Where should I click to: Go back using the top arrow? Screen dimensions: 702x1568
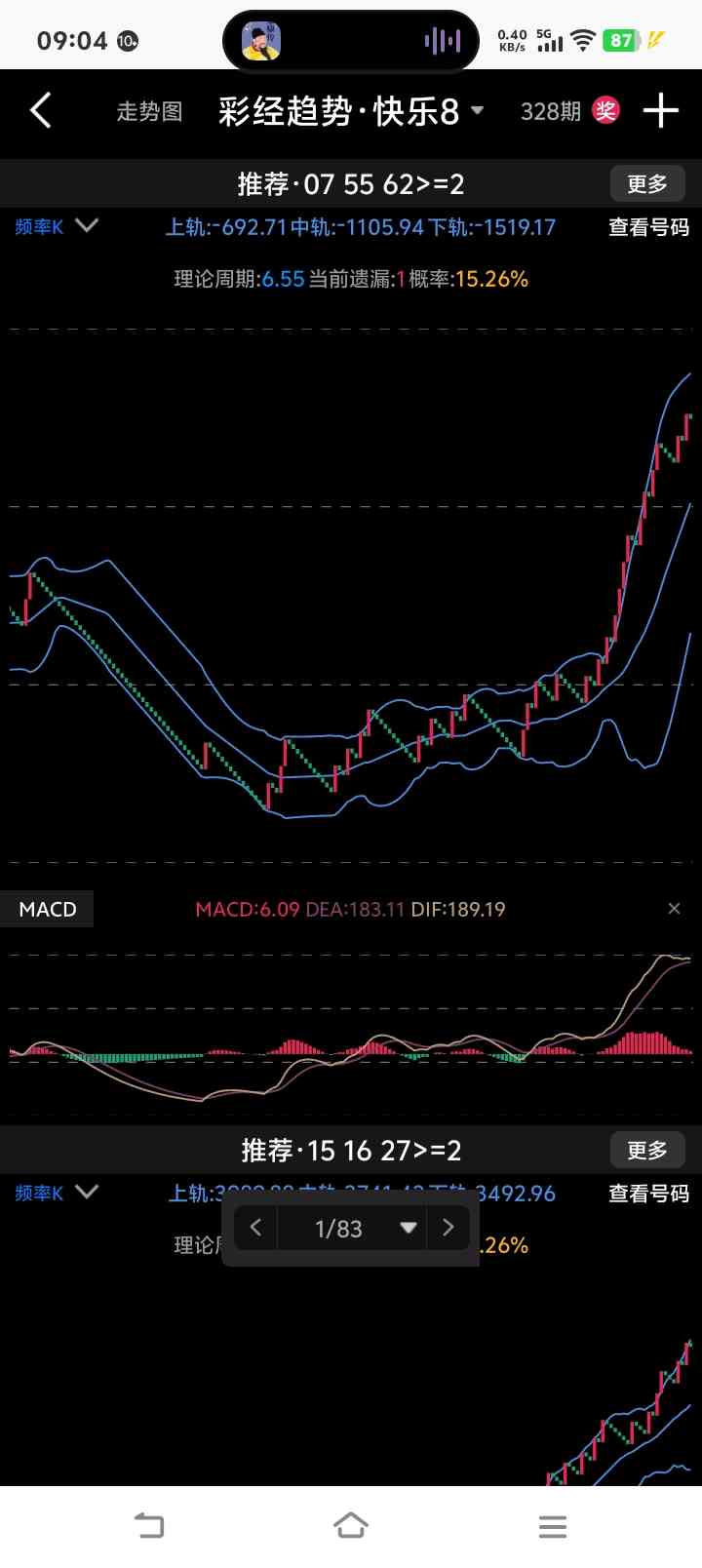tap(41, 111)
